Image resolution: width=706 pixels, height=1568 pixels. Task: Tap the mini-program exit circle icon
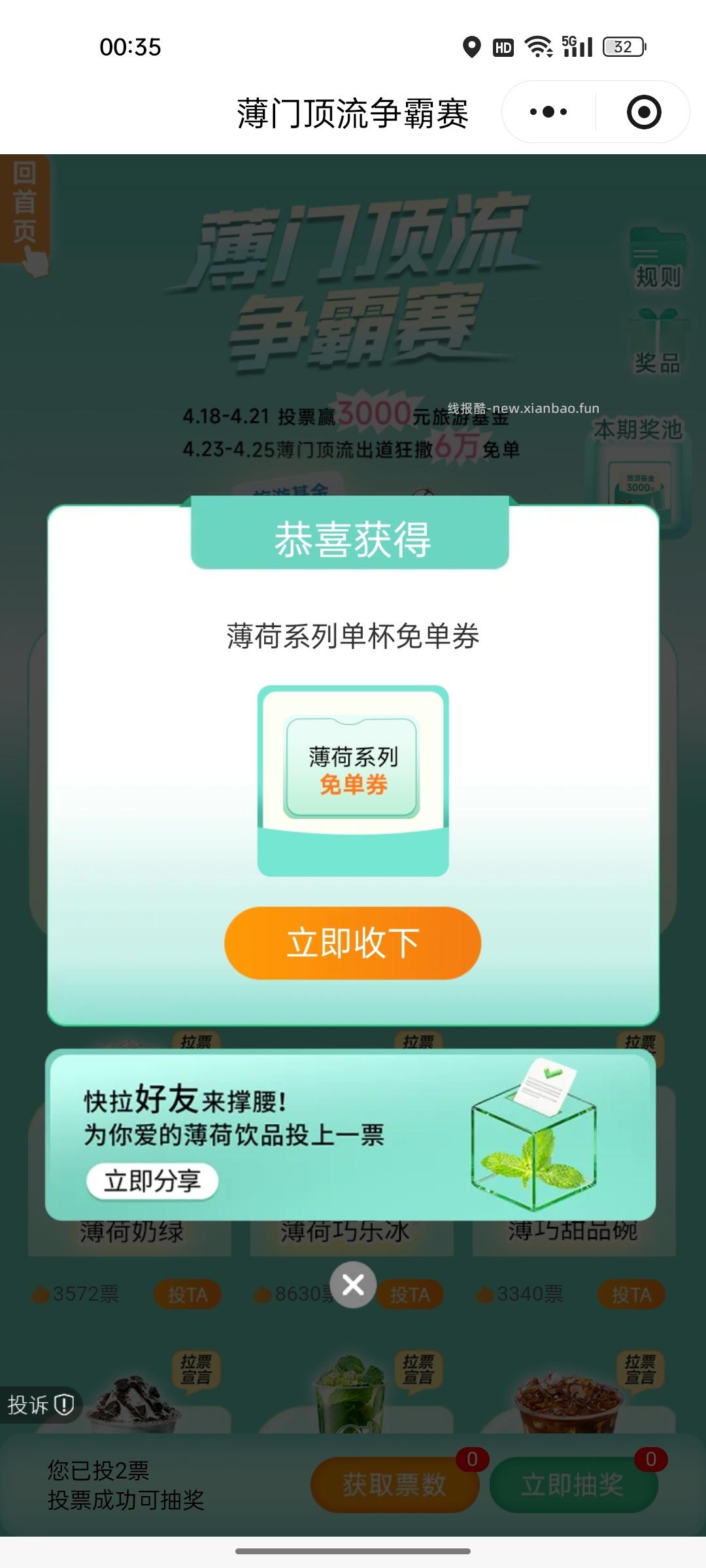click(645, 111)
